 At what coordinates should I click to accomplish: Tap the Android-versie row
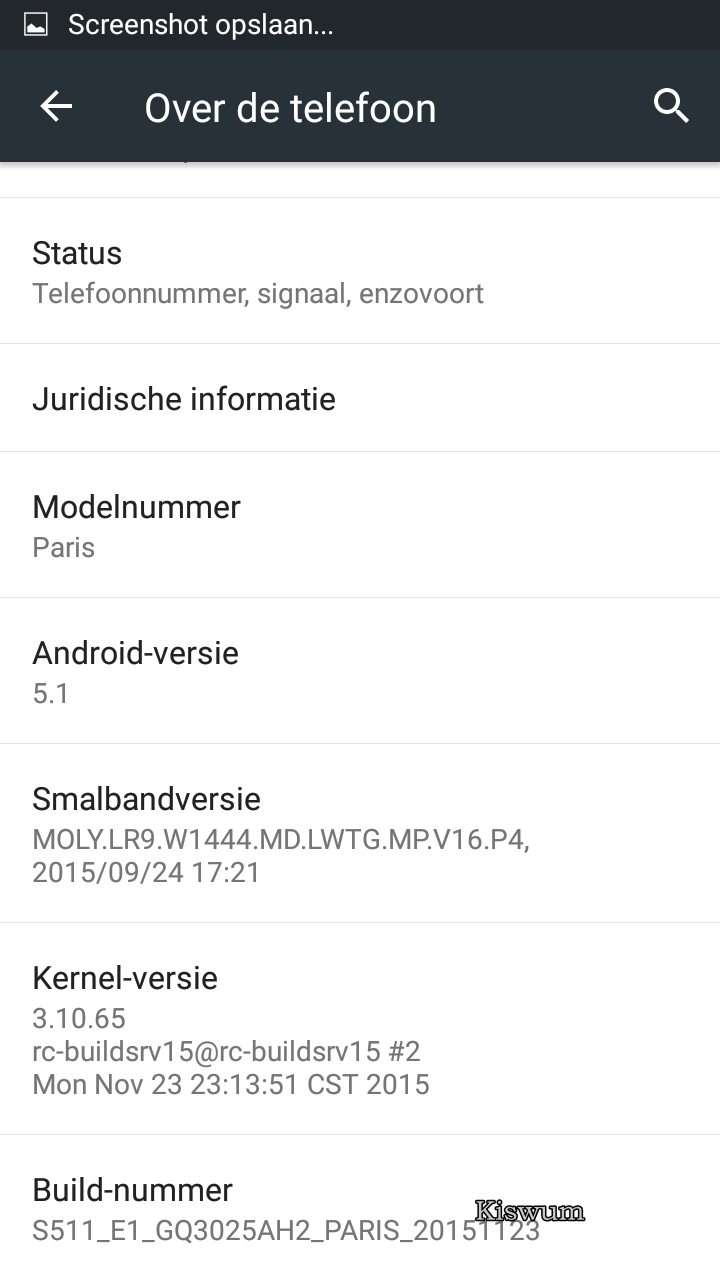[x=360, y=671]
